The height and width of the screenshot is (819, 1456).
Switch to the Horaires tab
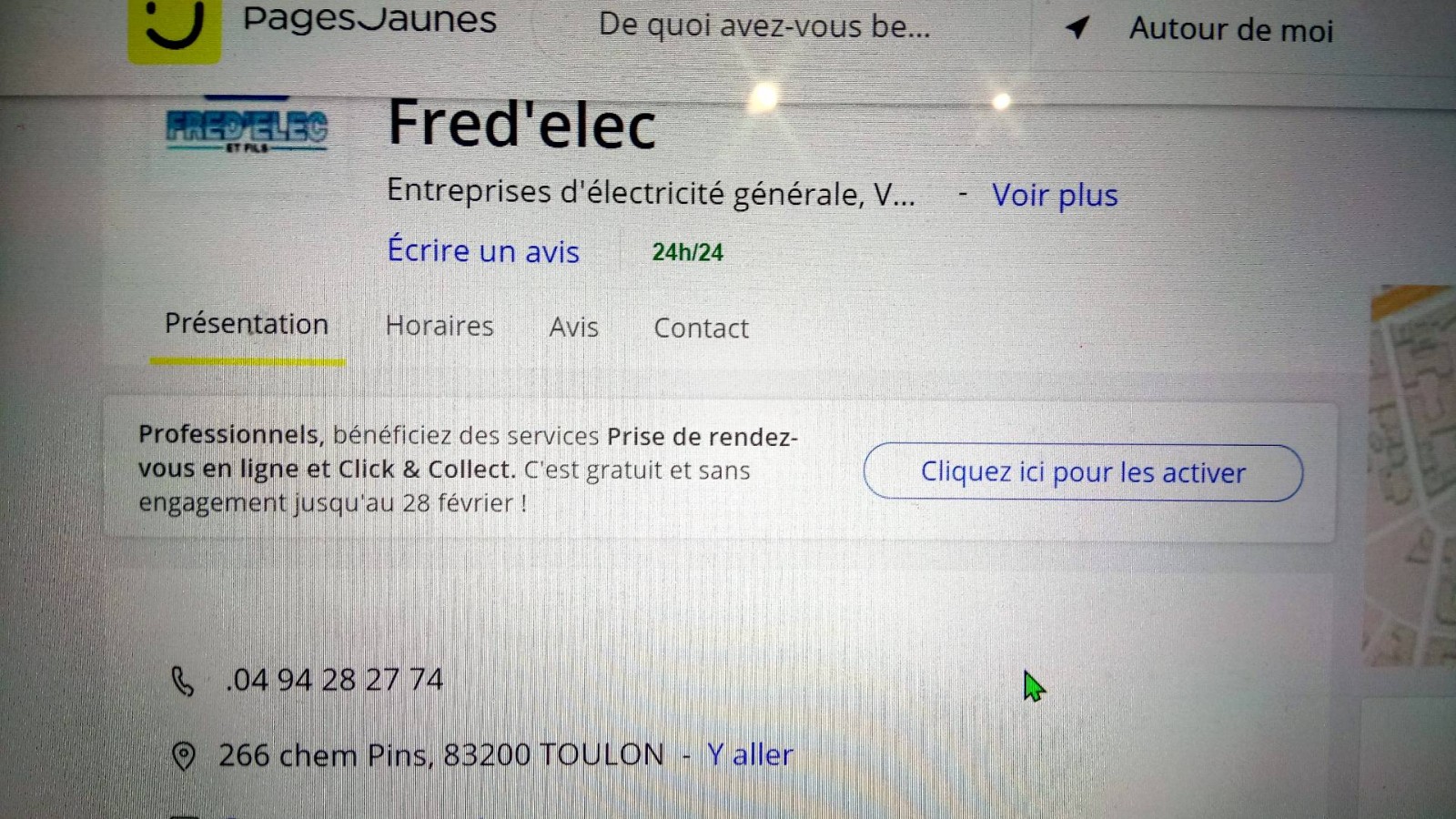click(440, 326)
